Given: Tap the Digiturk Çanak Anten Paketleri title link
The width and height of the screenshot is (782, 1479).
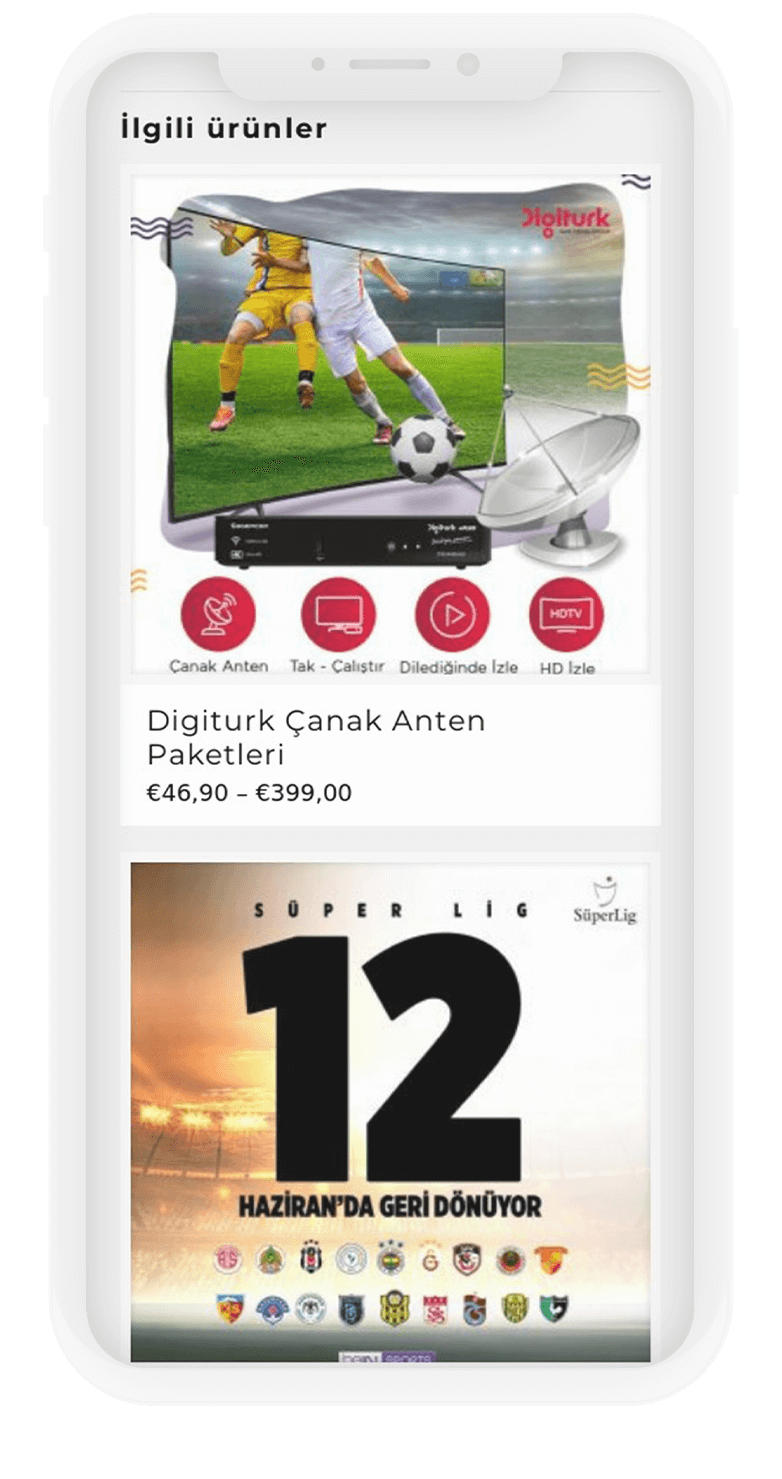Looking at the screenshot, I should [315, 736].
